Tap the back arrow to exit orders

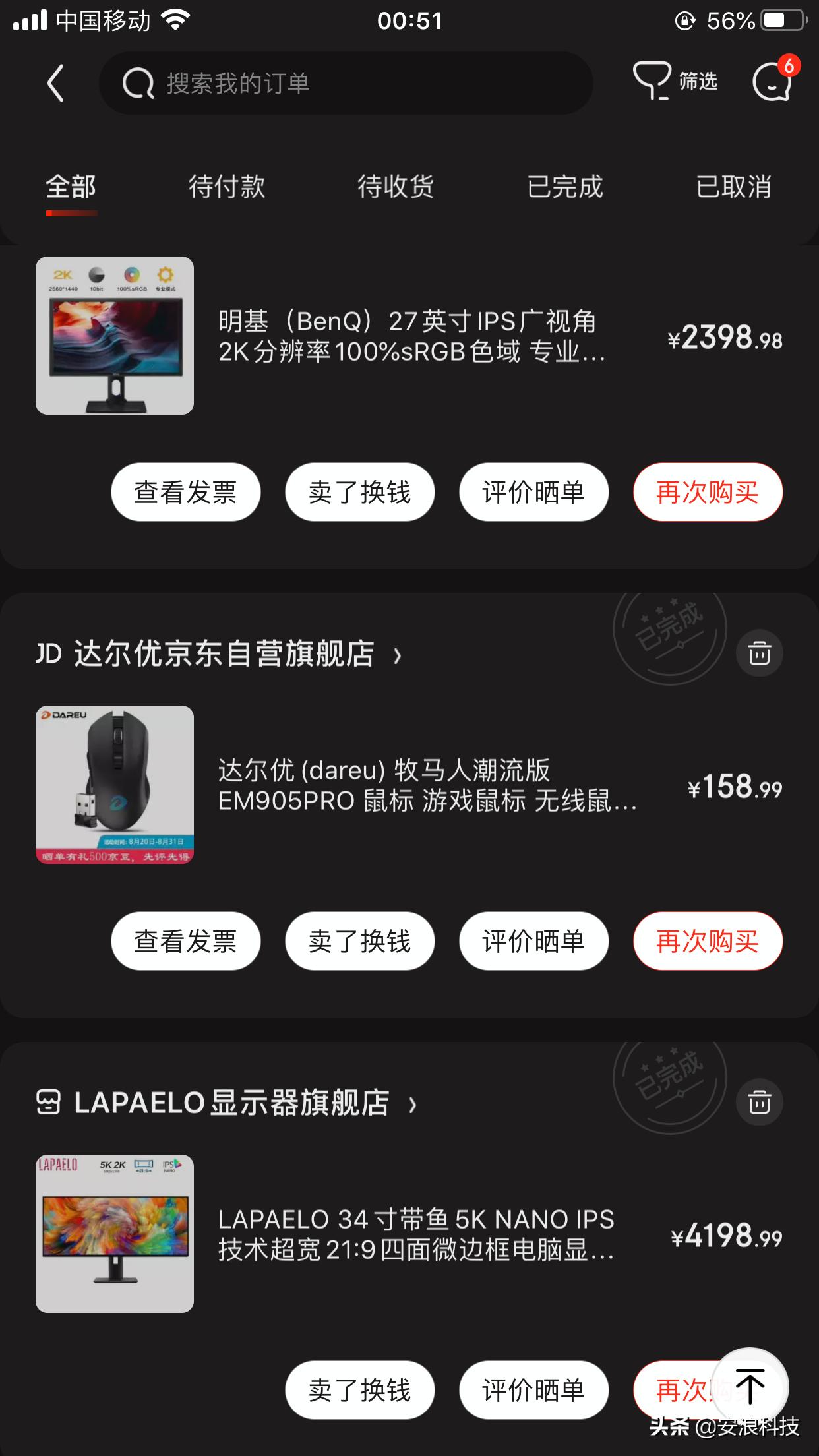point(56,84)
